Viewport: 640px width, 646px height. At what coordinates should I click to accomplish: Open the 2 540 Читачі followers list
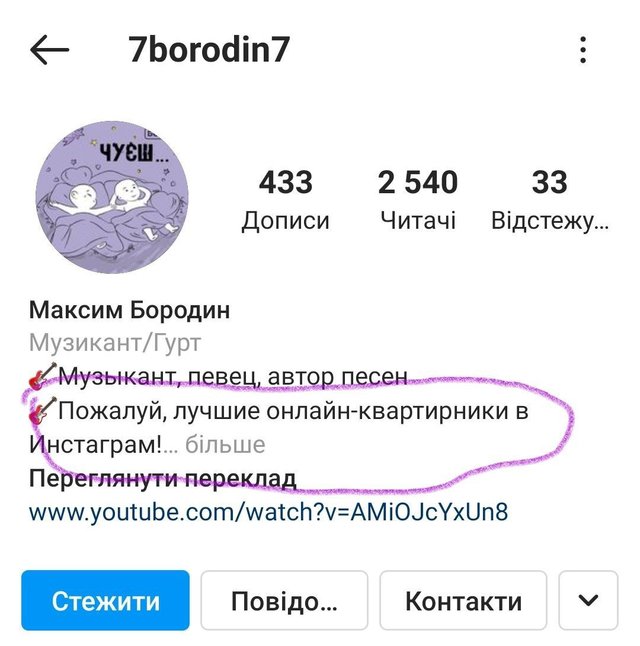417,200
